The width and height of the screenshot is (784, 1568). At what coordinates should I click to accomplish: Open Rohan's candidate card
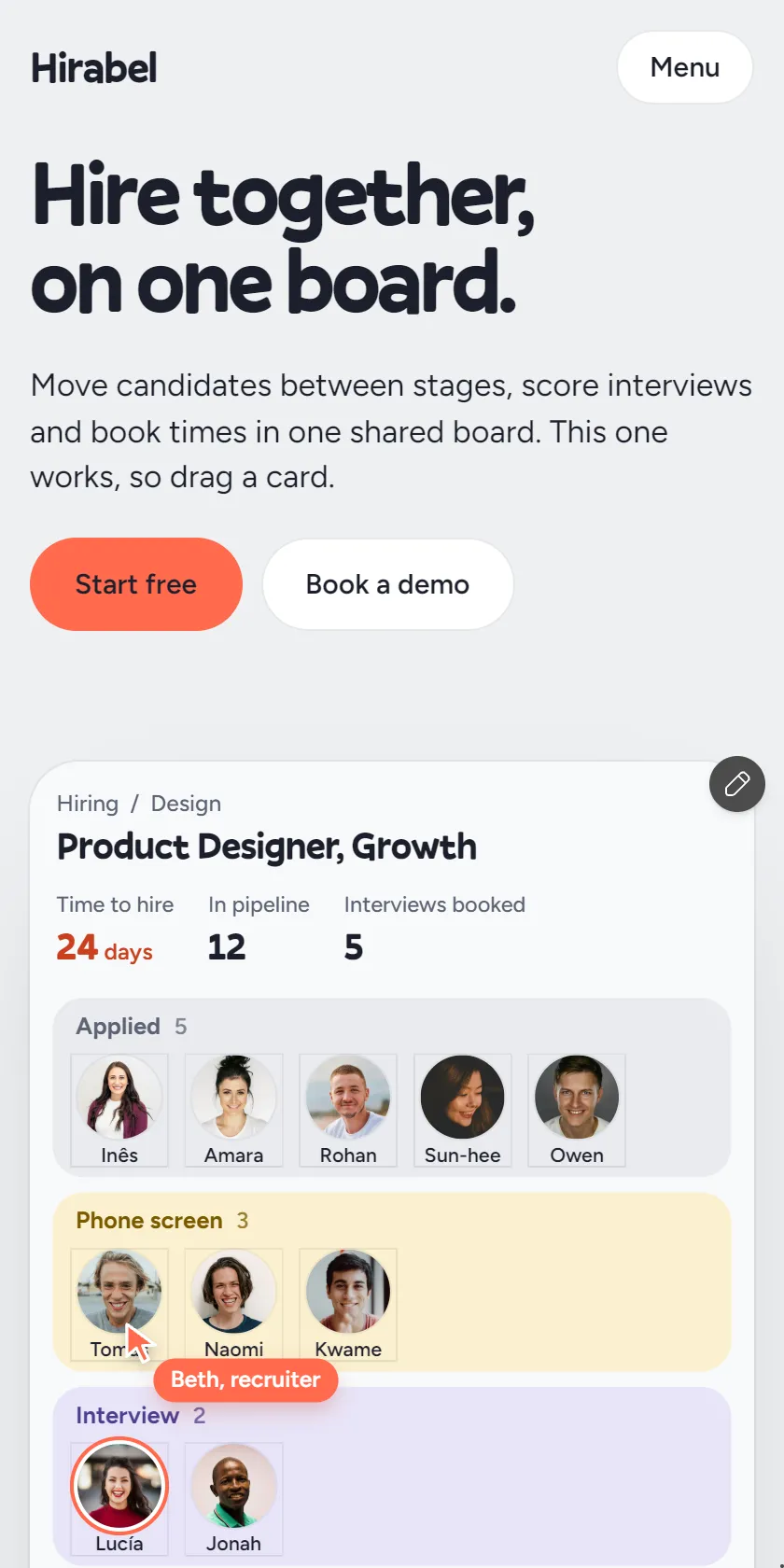348,1111
